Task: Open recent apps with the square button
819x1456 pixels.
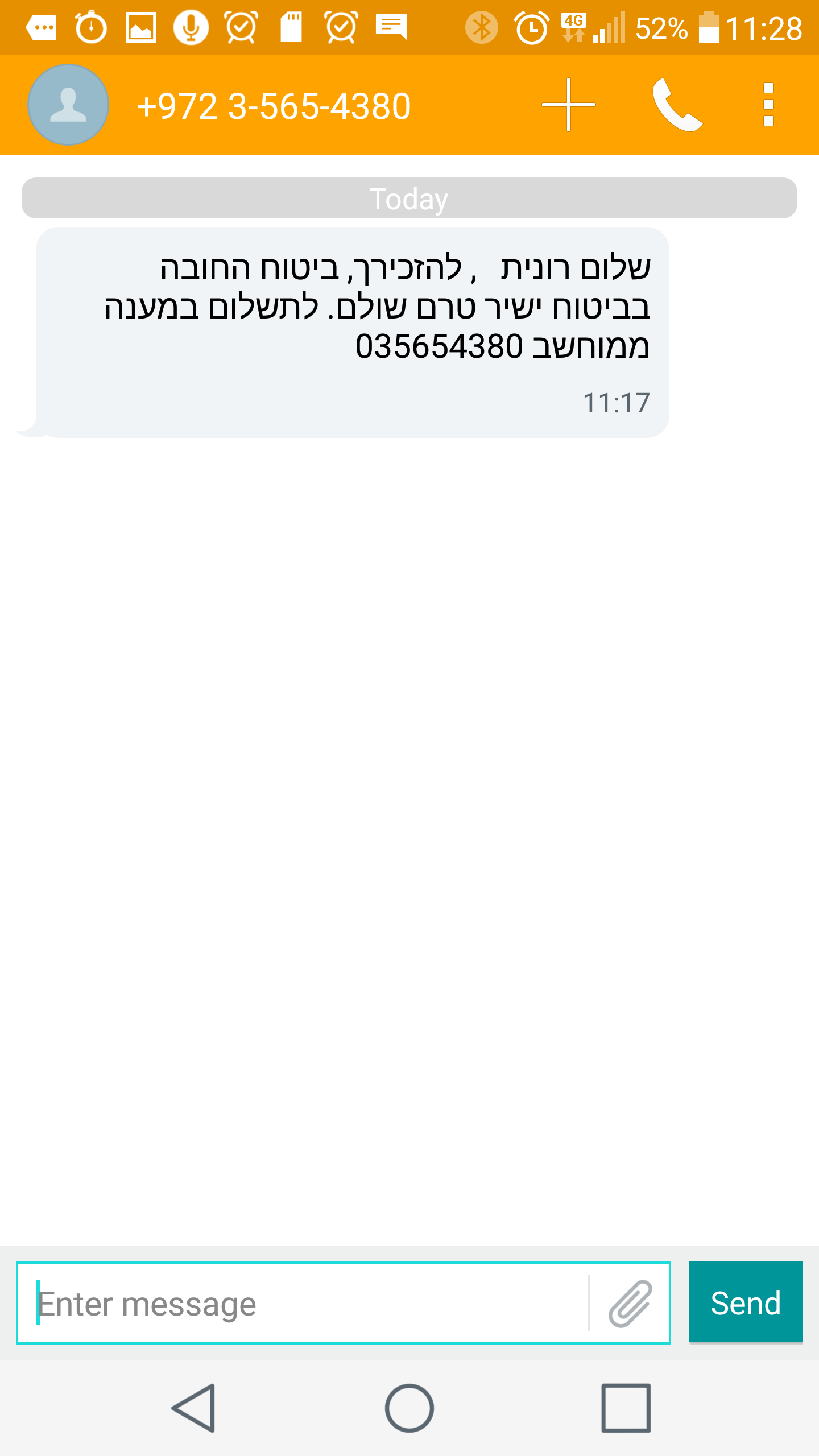Action: tap(626, 1408)
